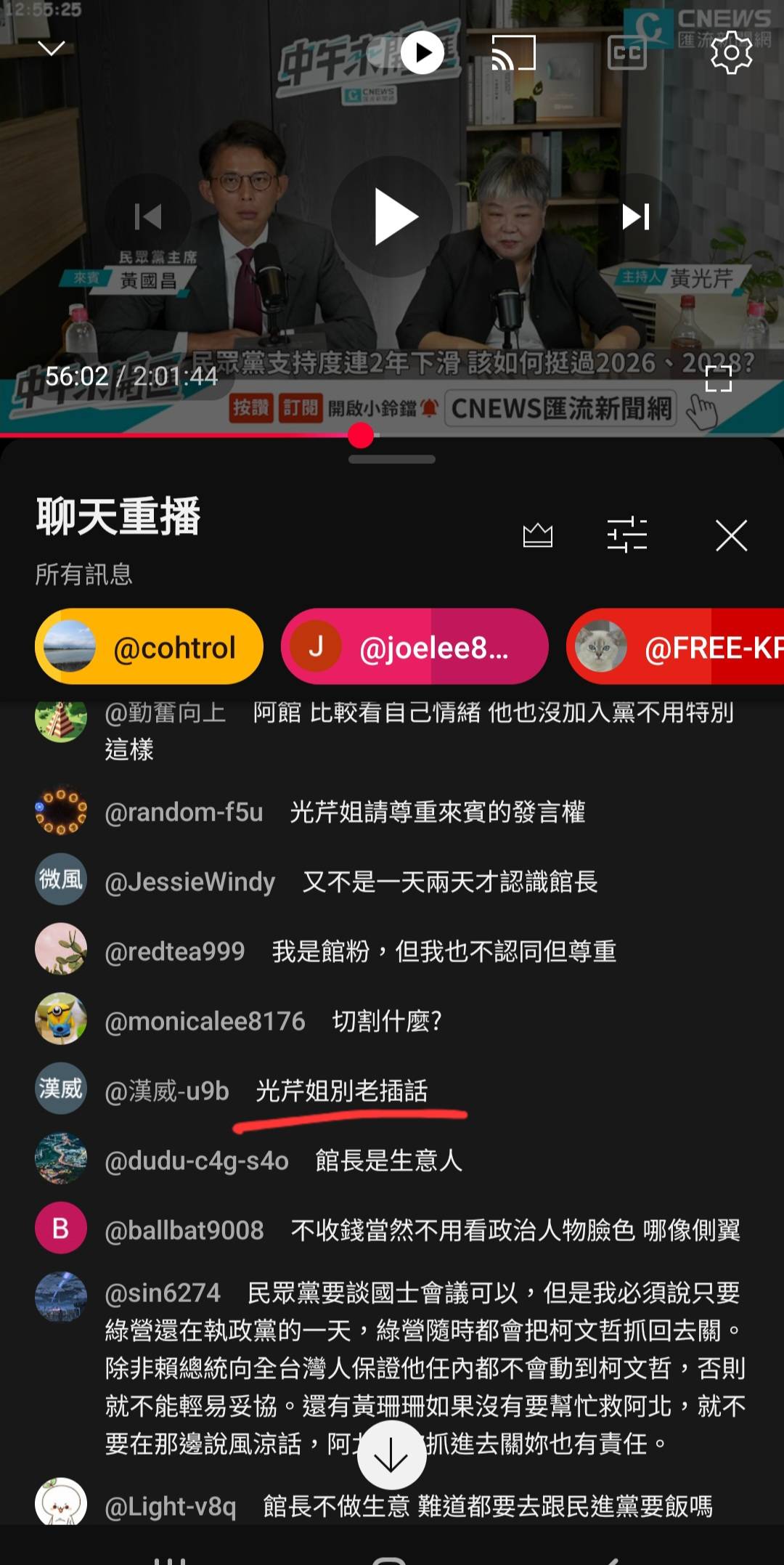Viewport: 784px width, 1565px height.
Task: Play the paused video
Action: [393, 216]
